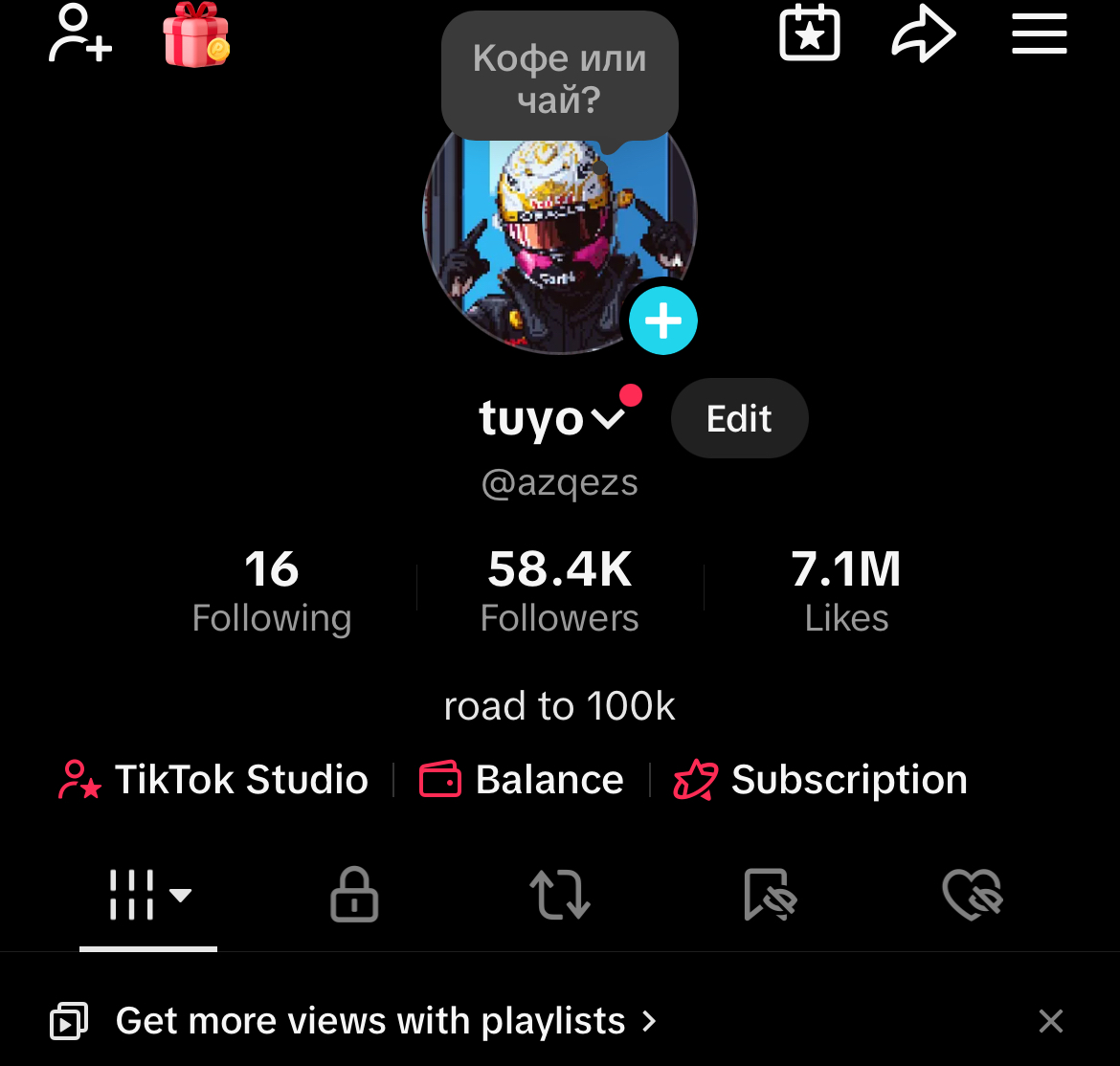Screen dimensions: 1120x1066
Task: Open the gift box rewards icon
Action: pos(196,36)
